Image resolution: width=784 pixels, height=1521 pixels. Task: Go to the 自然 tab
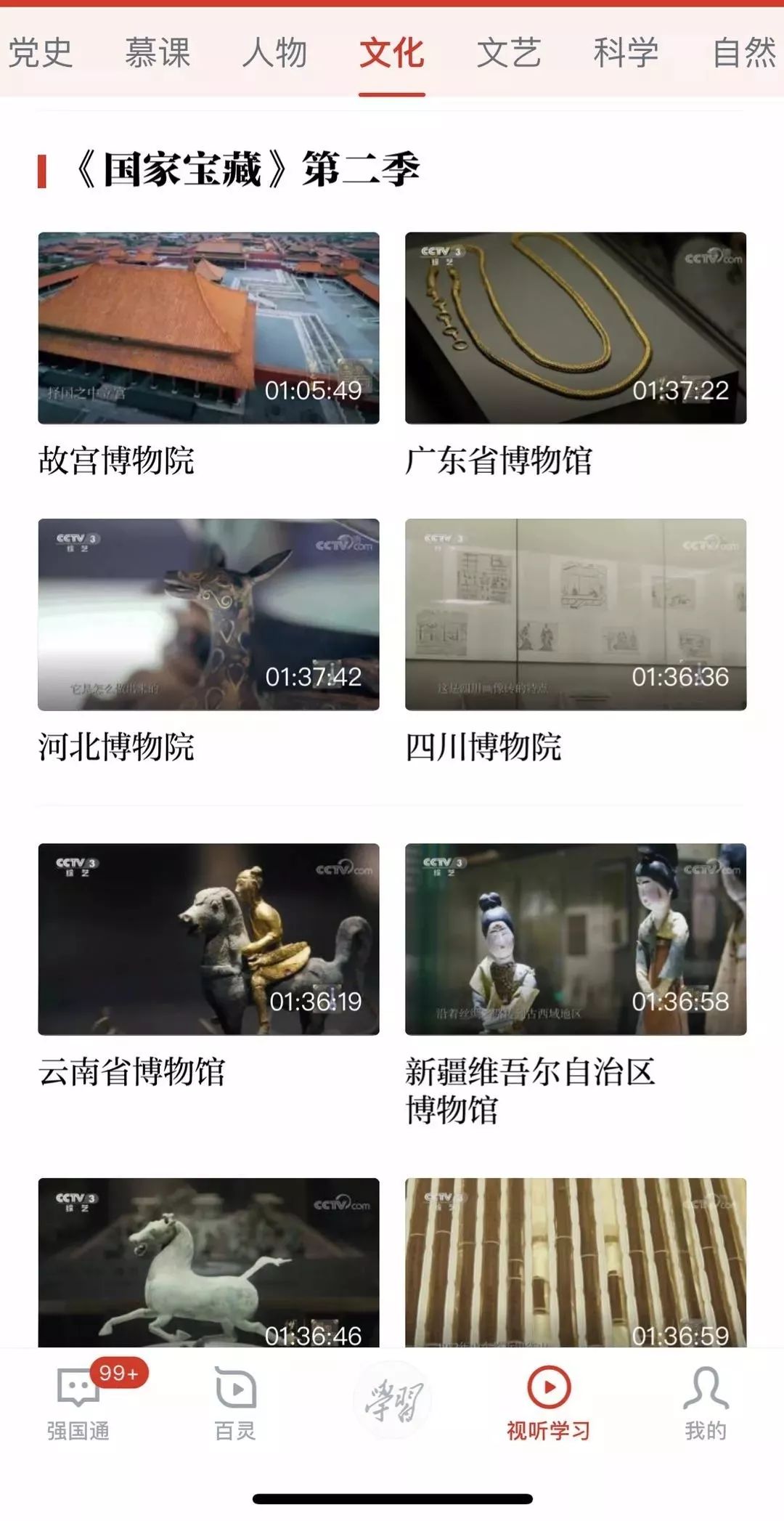pyautogui.click(x=743, y=53)
